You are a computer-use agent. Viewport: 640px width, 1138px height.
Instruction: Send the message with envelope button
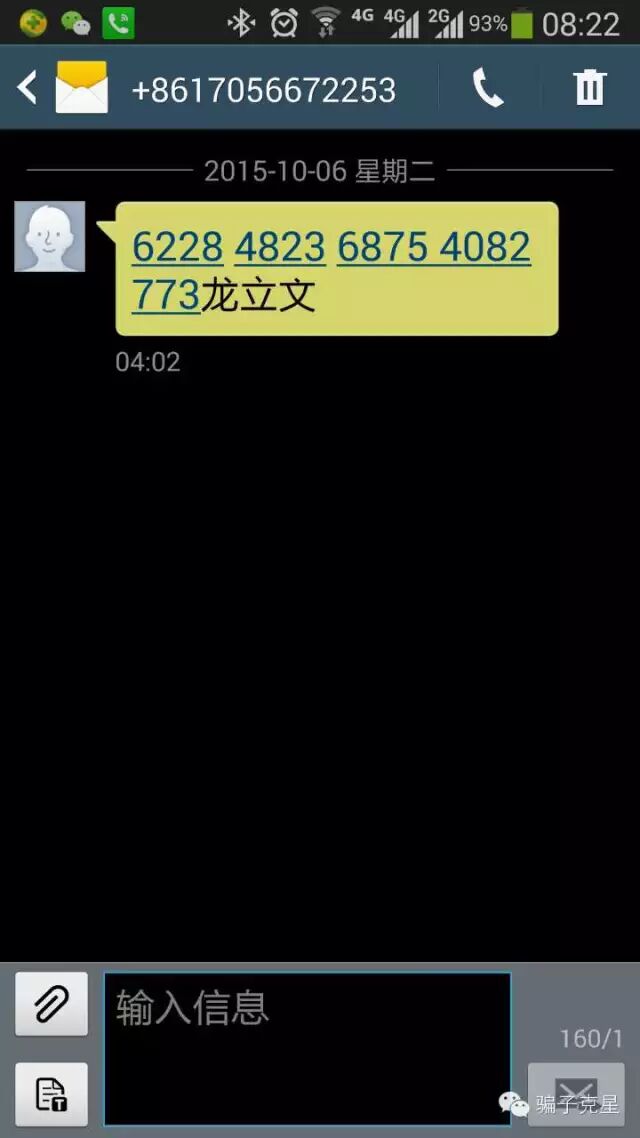click(x=576, y=1094)
